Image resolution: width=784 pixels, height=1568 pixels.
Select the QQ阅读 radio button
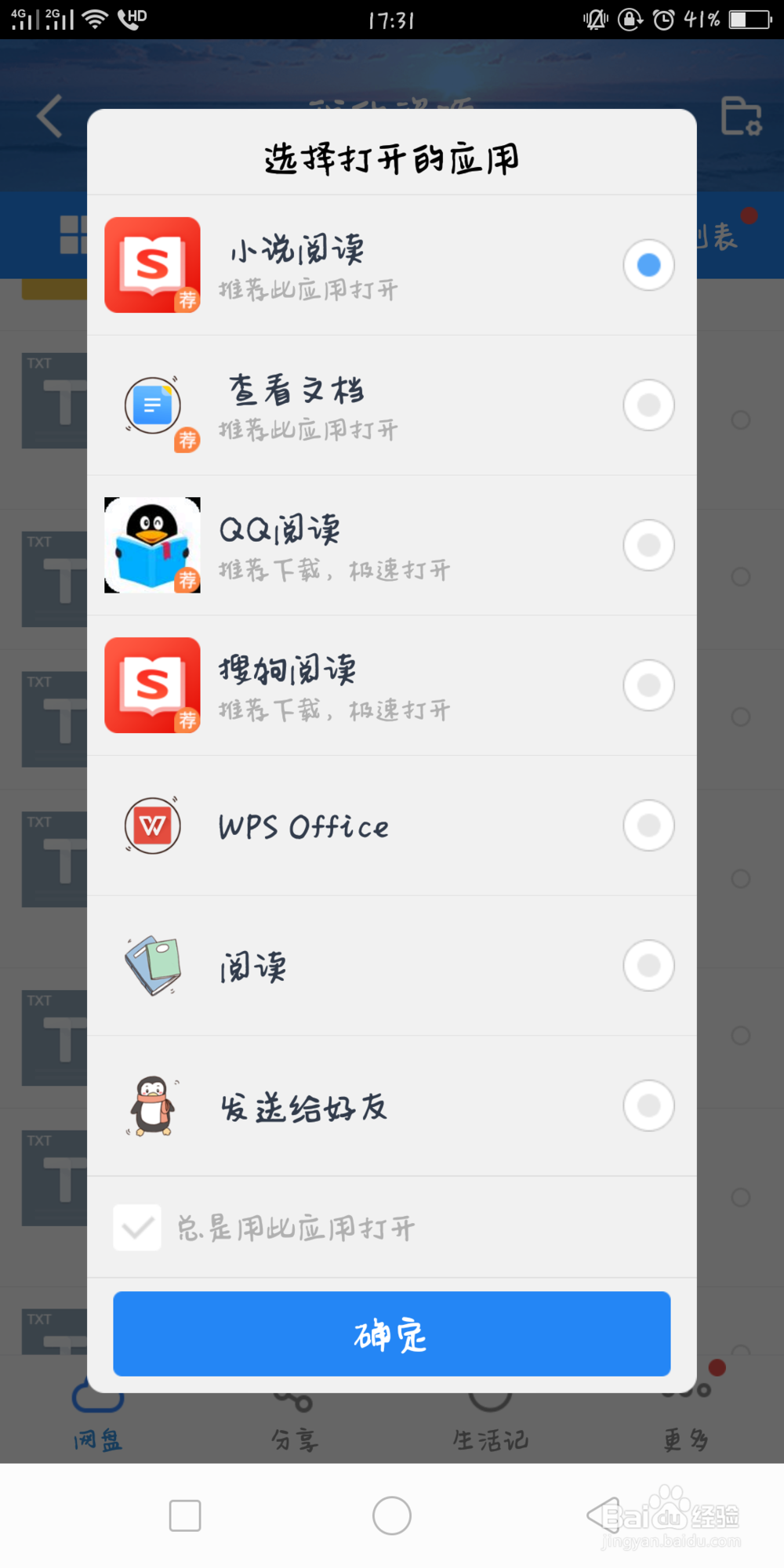point(648,545)
